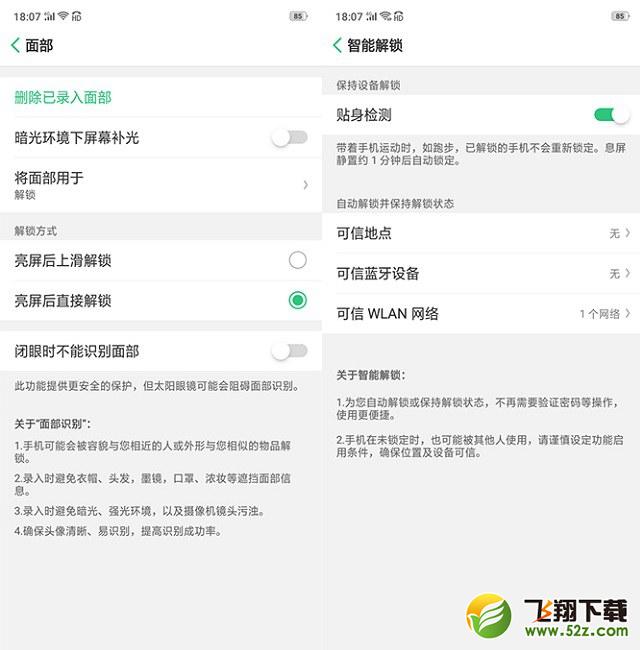
Task: Select 亮屏后直接解锁 unlock method
Action: pyautogui.click(x=297, y=300)
